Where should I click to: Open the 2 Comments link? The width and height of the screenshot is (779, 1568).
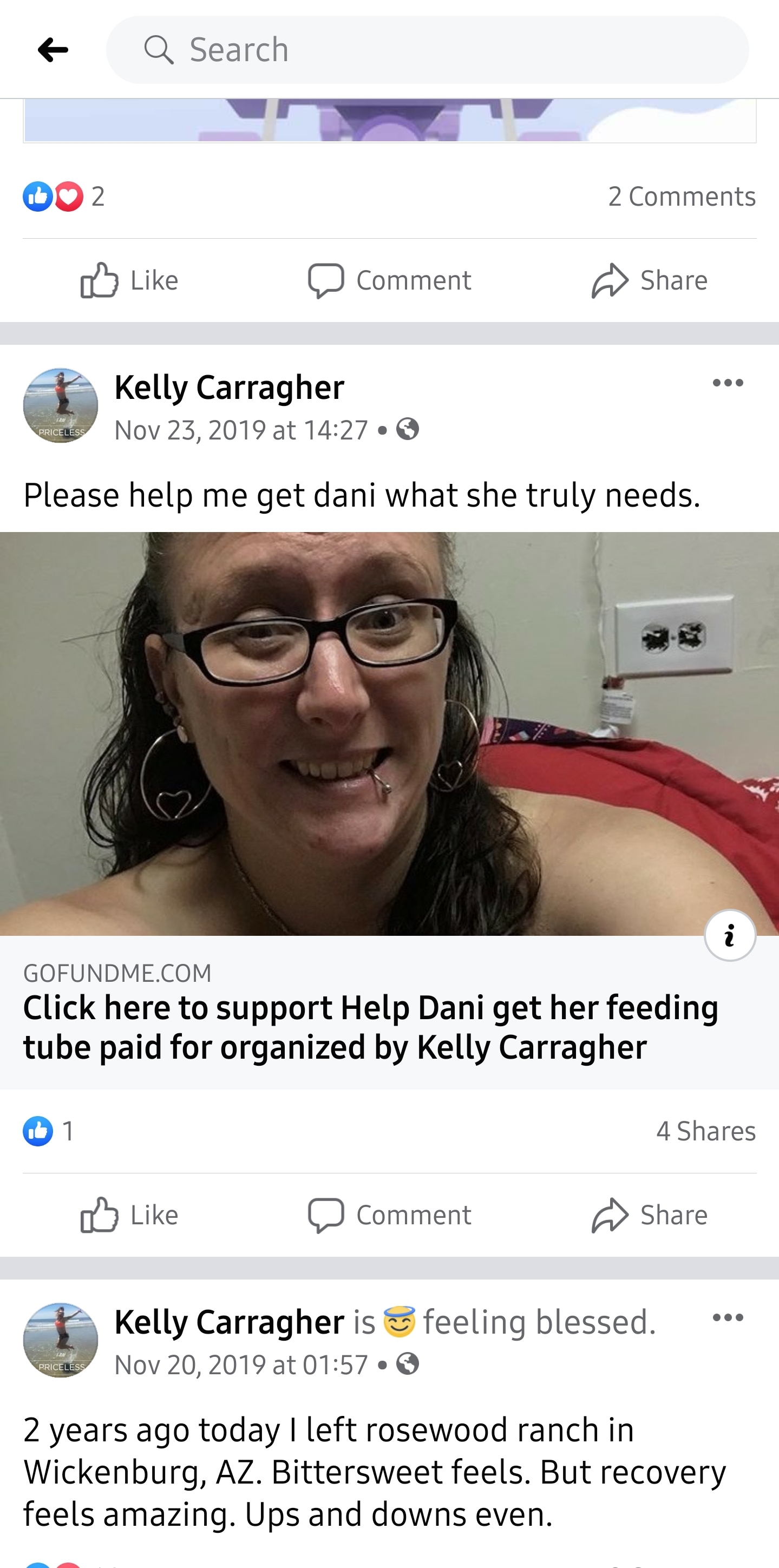coord(682,196)
